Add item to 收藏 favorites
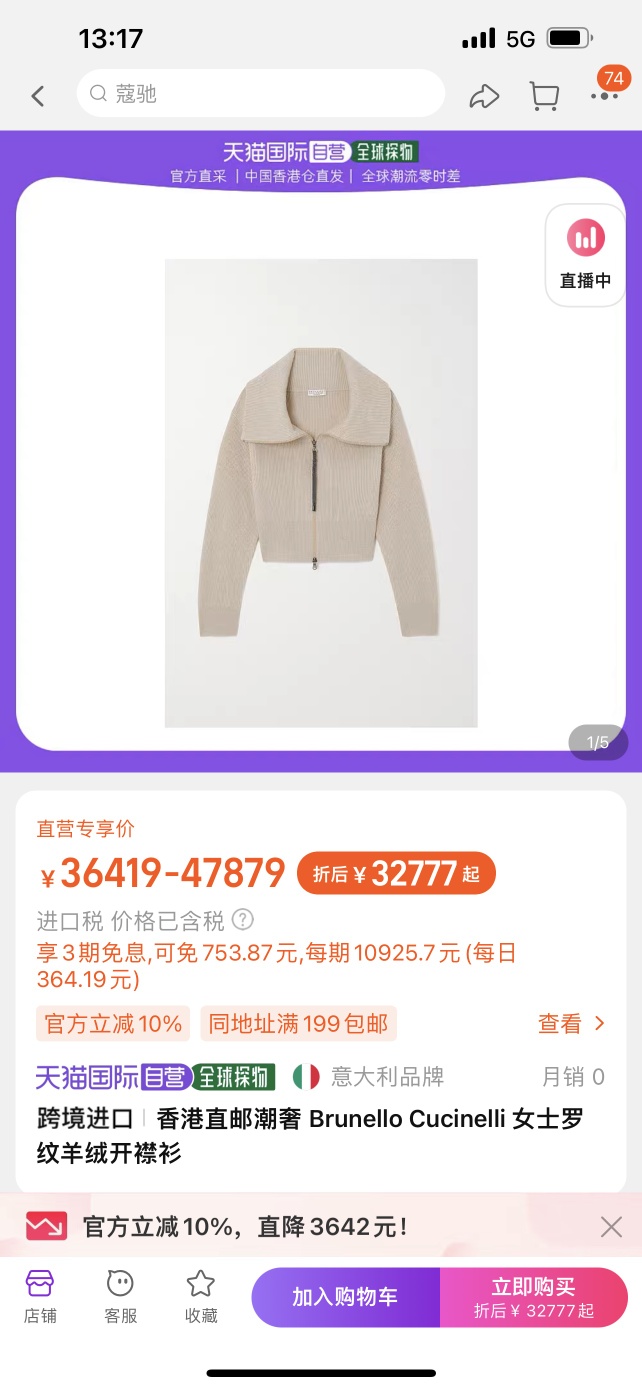Viewport: 642px width, 1389px height. click(x=201, y=1297)
